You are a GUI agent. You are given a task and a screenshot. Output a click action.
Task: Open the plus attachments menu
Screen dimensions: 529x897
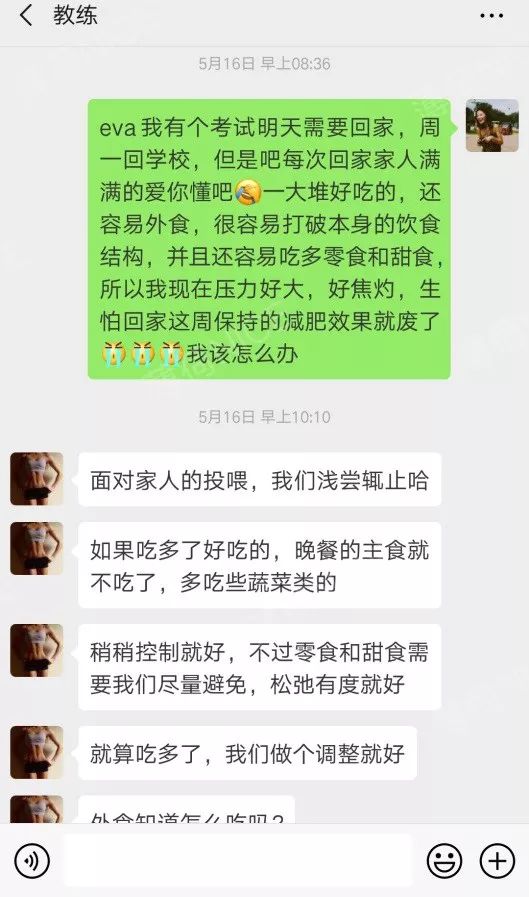[x=497, y=860]
